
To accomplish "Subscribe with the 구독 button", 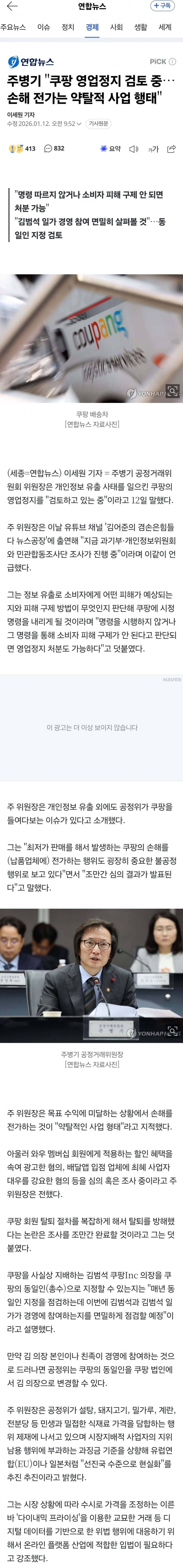I will click(162, 6).
